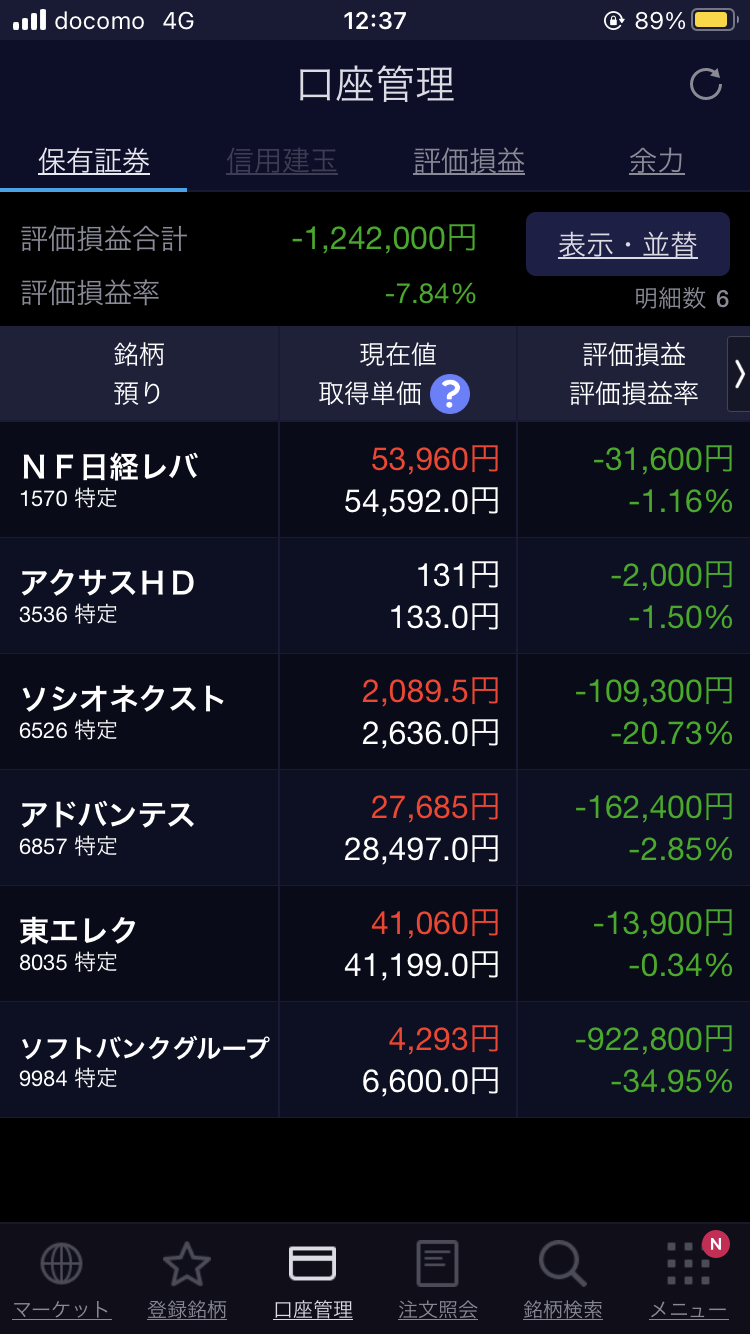Select the 保有証券 tab
750x1334 pixels.
click(x=94, y=161)
